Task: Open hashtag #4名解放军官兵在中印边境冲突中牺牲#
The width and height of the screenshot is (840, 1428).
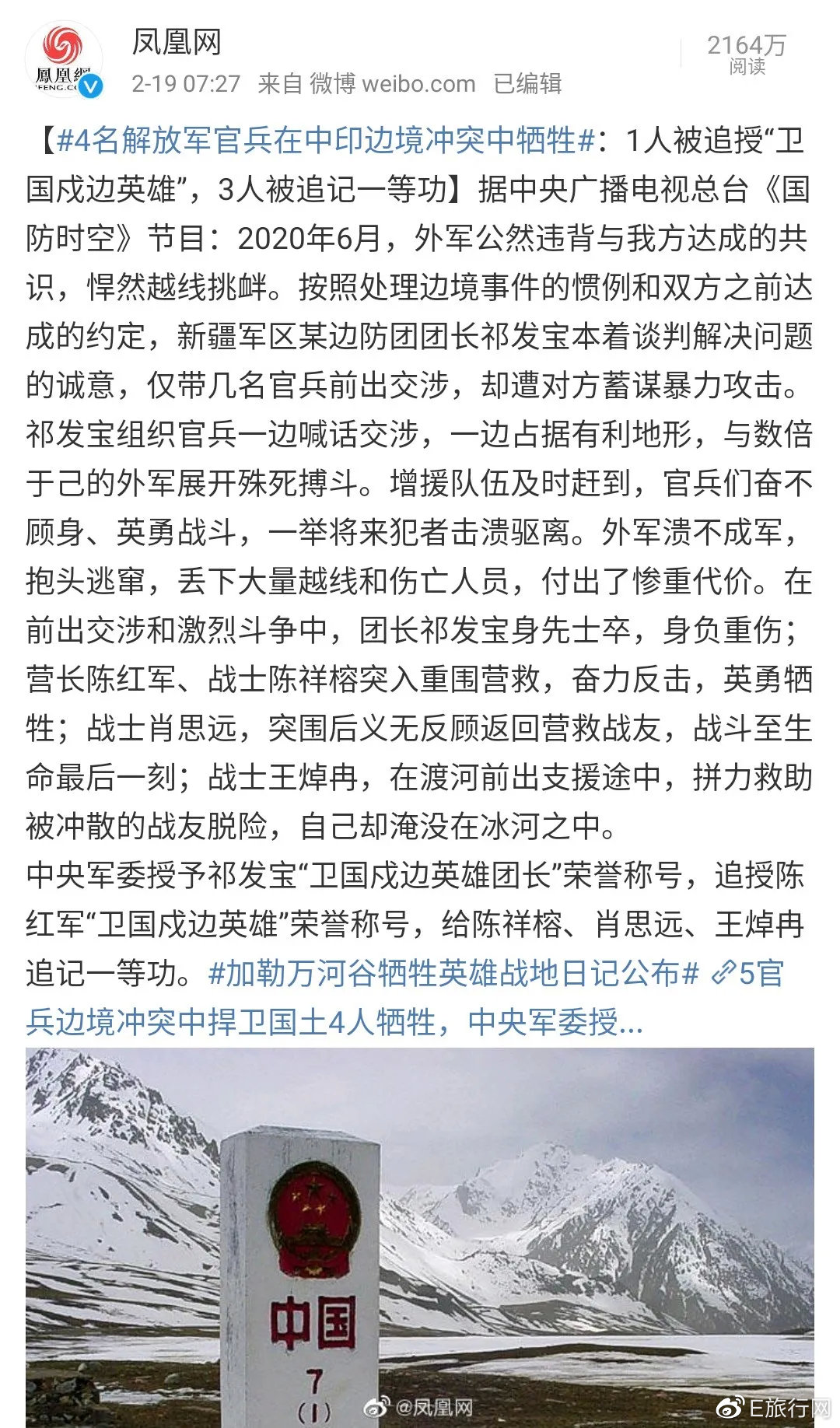Action: 325,141
